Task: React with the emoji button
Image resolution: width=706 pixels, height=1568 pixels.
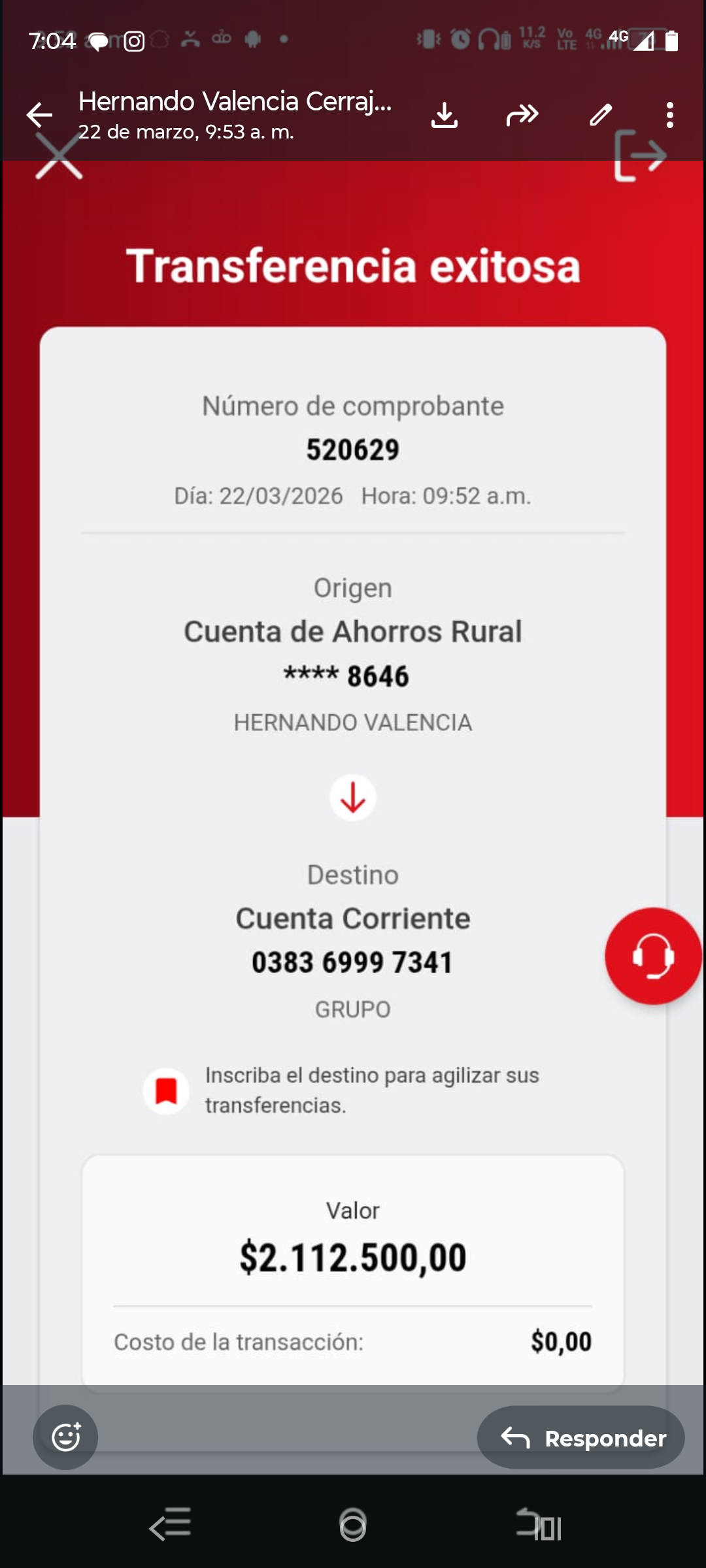Action: click(x=65, y=1437)
